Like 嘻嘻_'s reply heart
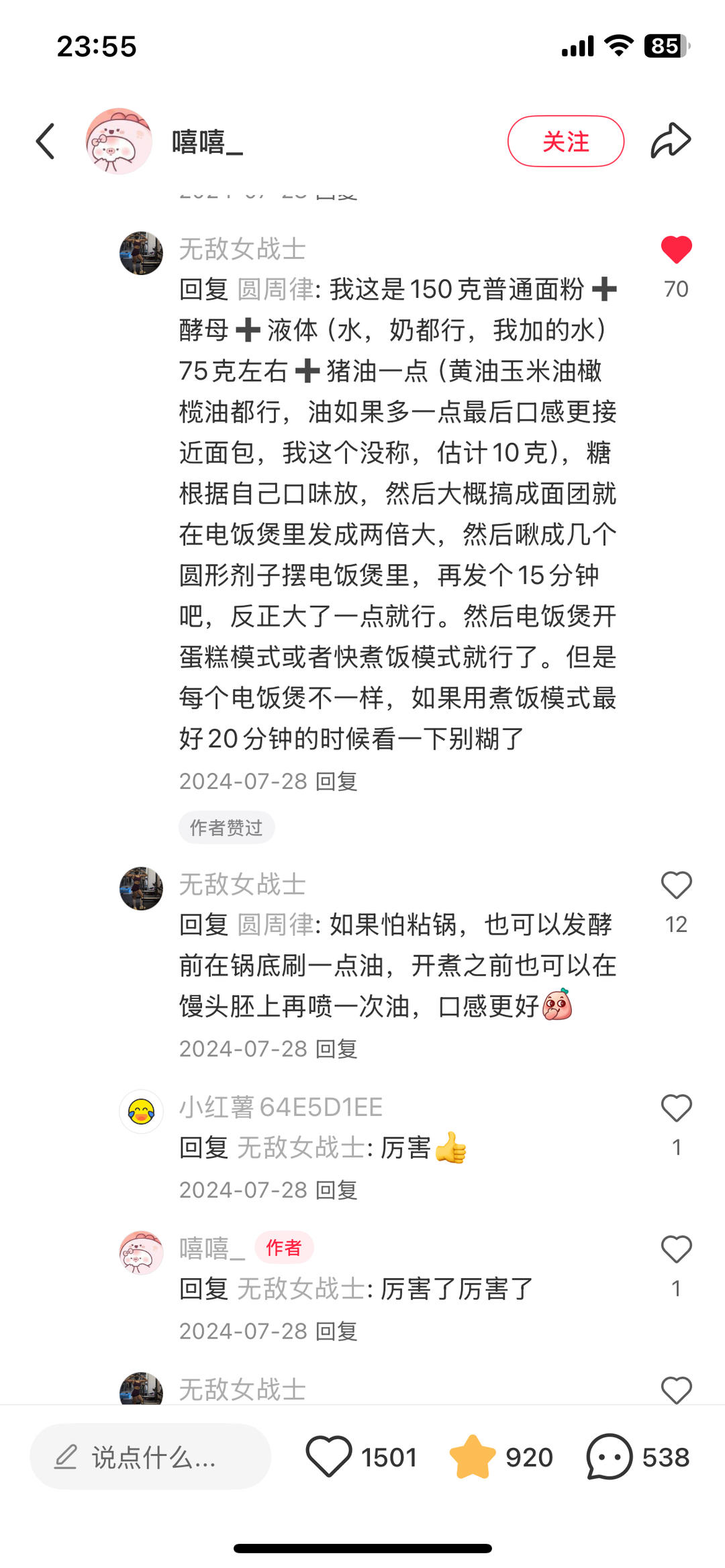The height and width of the screenshot is (1568, 725). tap(677, 1247)
